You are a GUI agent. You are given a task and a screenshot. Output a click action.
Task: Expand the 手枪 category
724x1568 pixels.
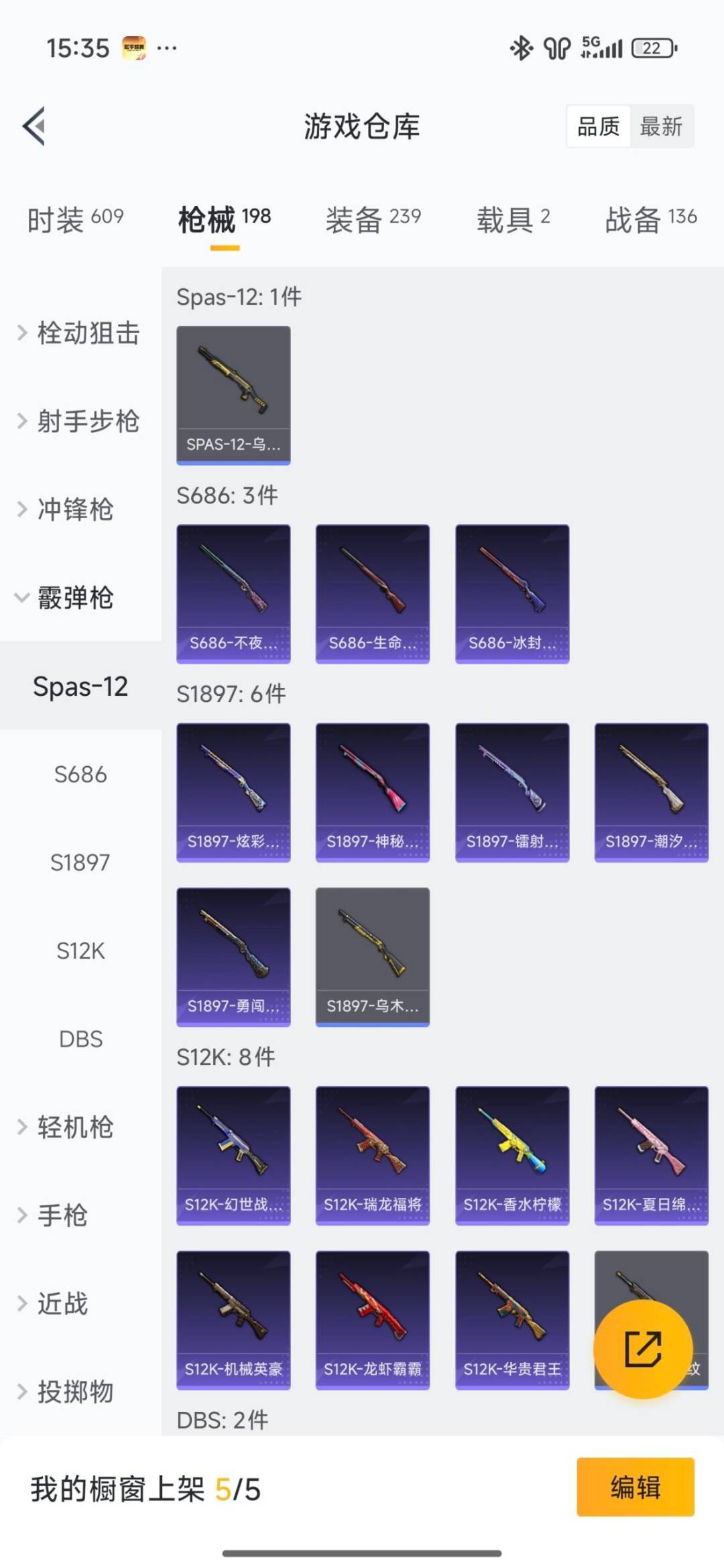coord(64,1215)
